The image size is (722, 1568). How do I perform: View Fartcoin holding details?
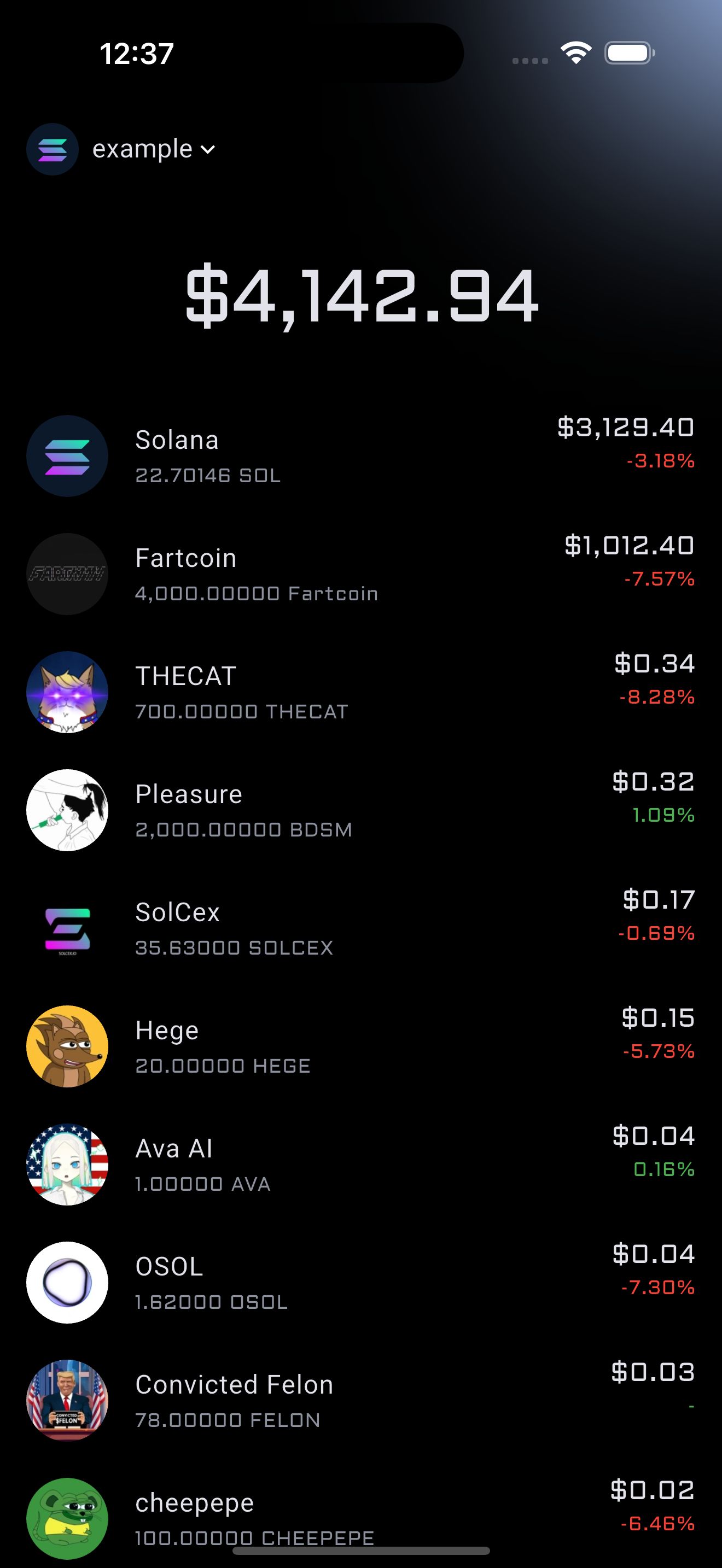(360, 574)
